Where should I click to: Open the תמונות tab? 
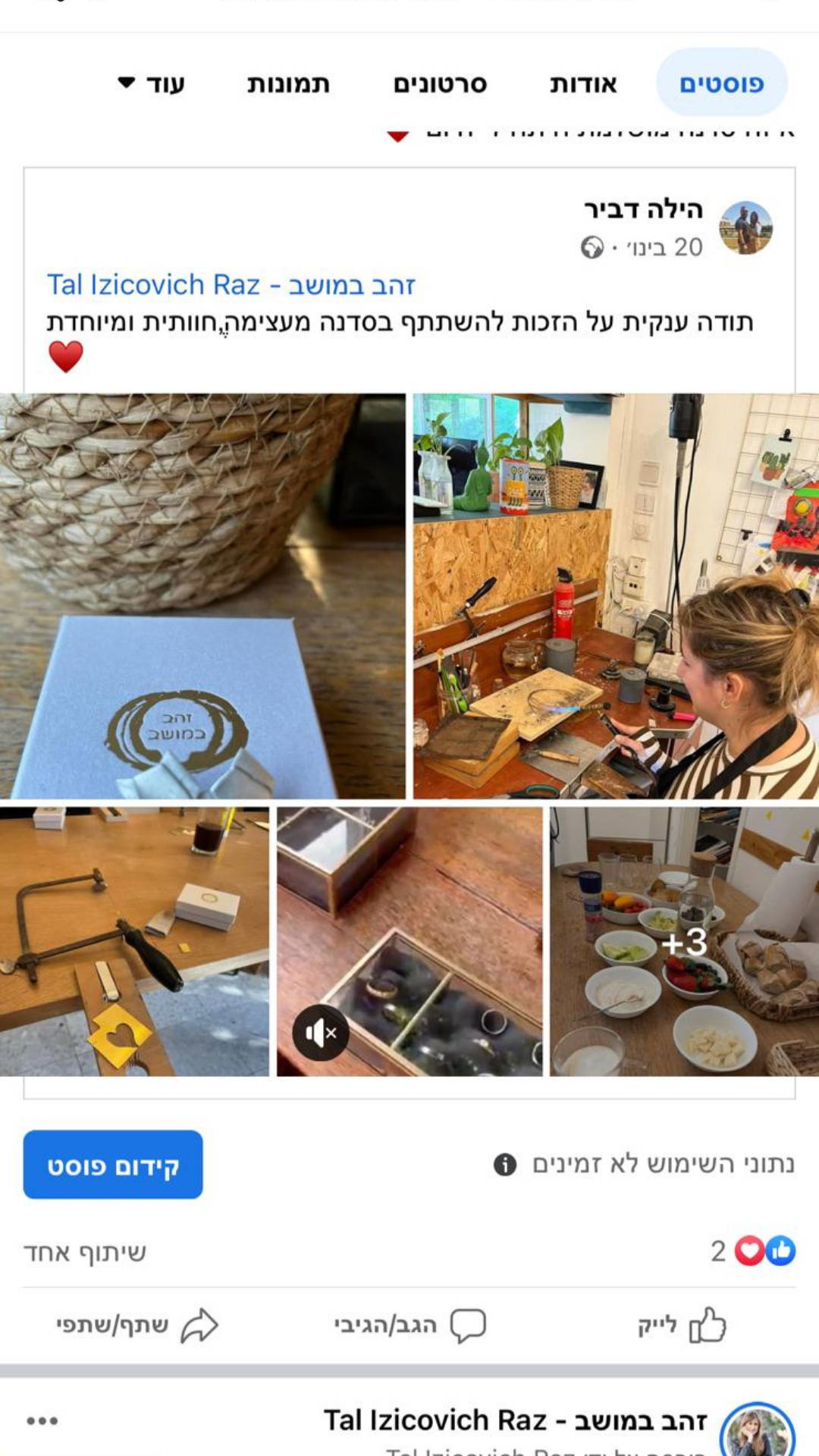click(x=288, y=83)
